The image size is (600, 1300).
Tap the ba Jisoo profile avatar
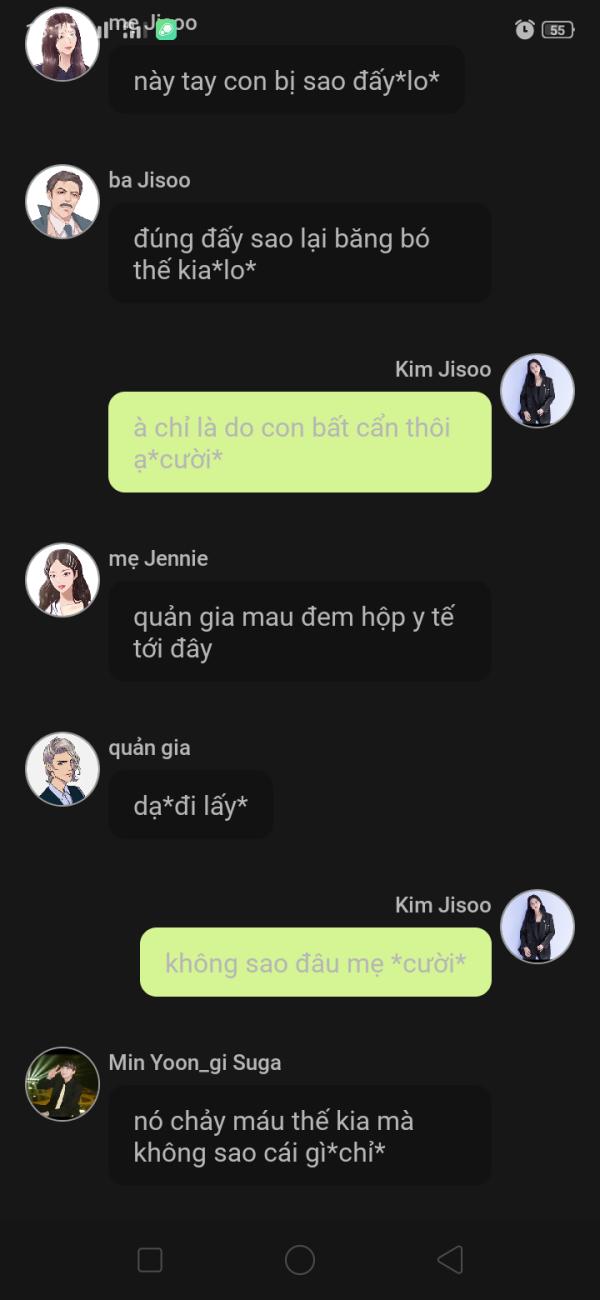pyautogui.click(x=62, y=202)
